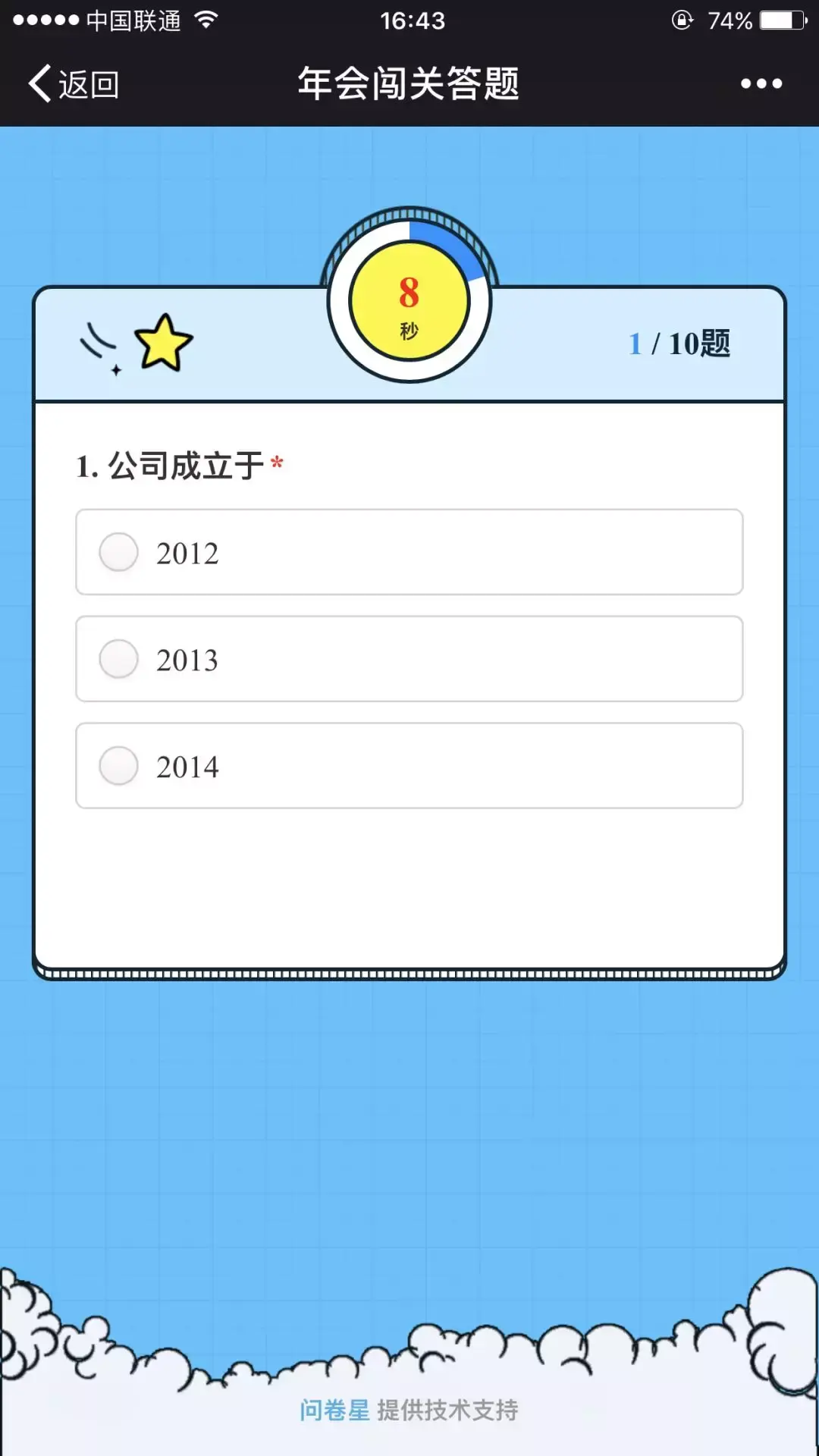Select the 2012 answer option
This screenshot has width=819, height=1456.
tap(409, 552)
